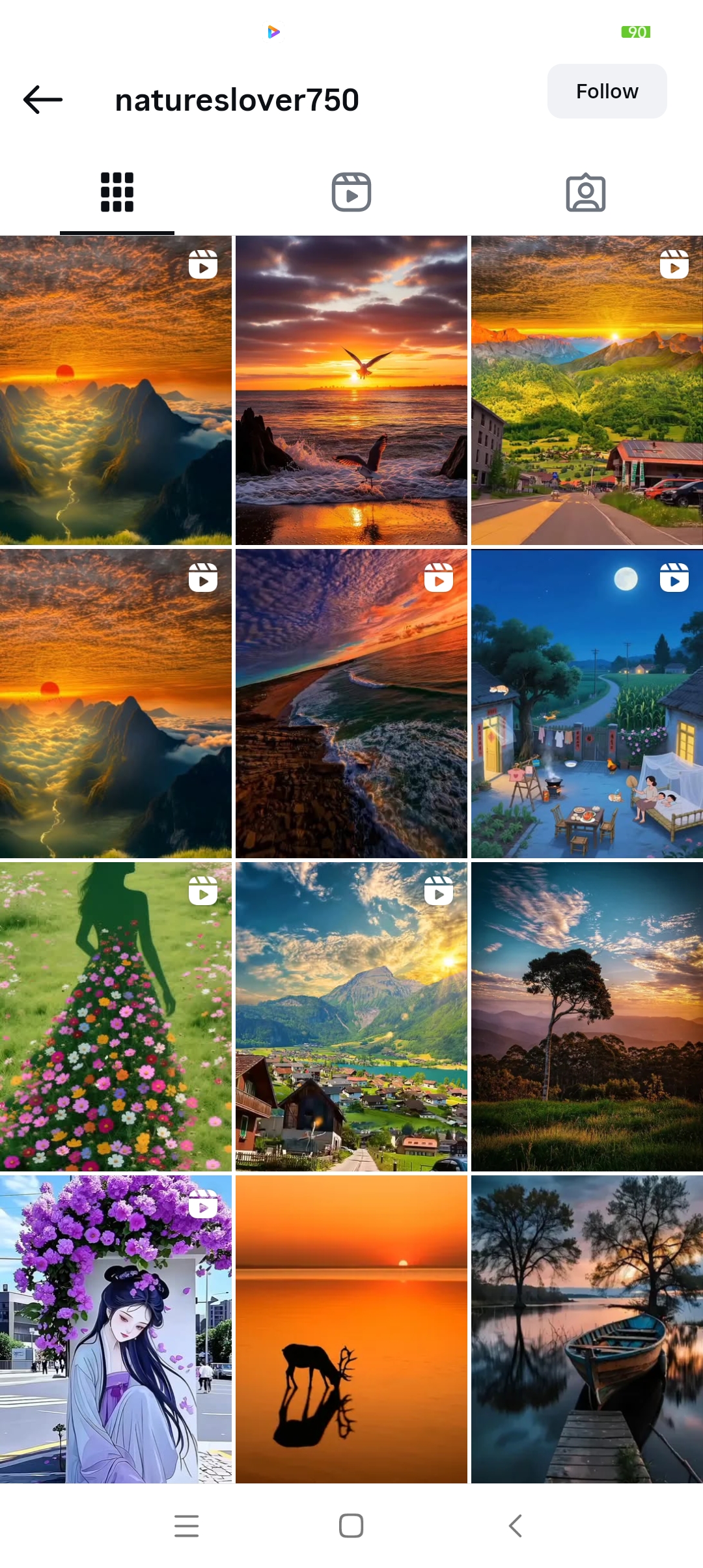Open the lone tall tree post

(x=586, y=1016)
